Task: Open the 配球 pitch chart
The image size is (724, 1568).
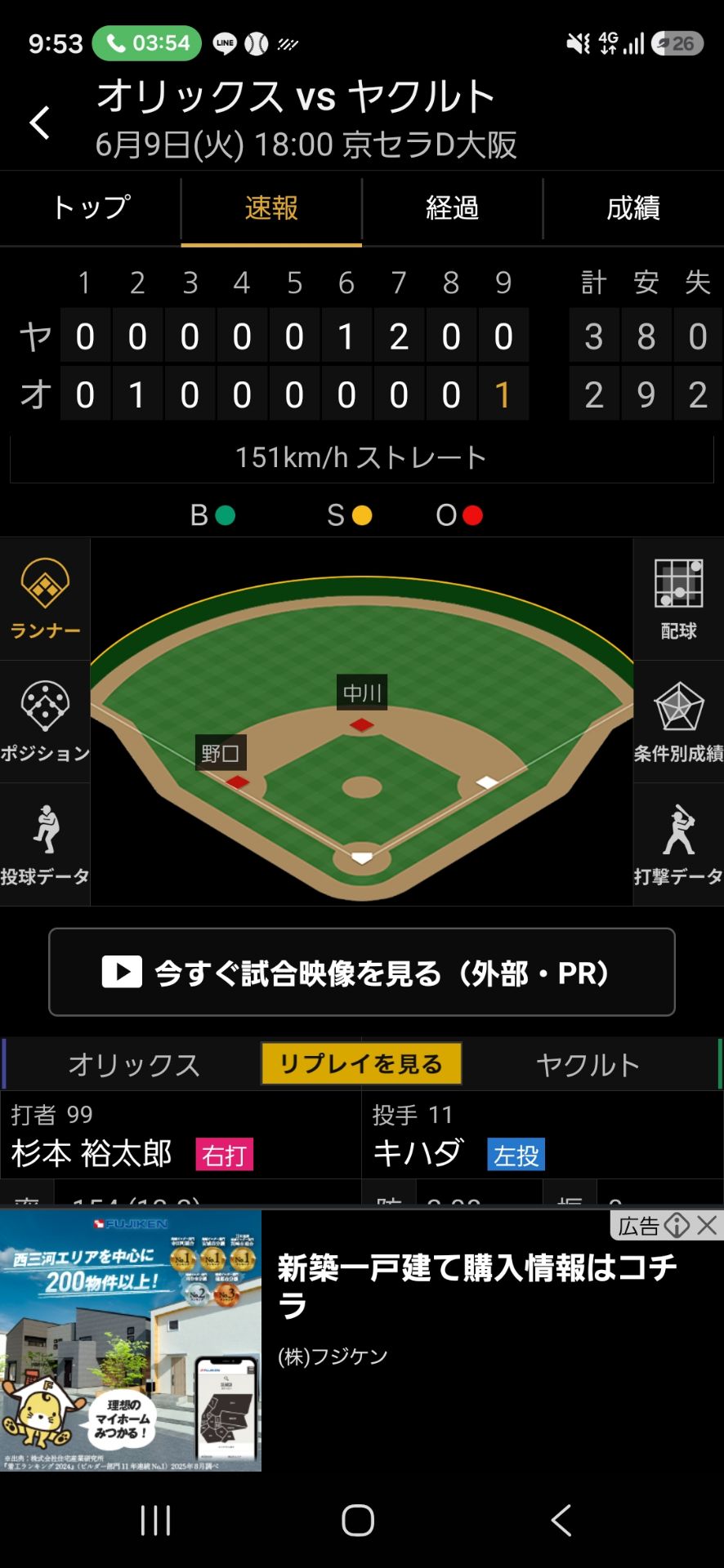Action: pyautogui.click(x=678, y=599)
